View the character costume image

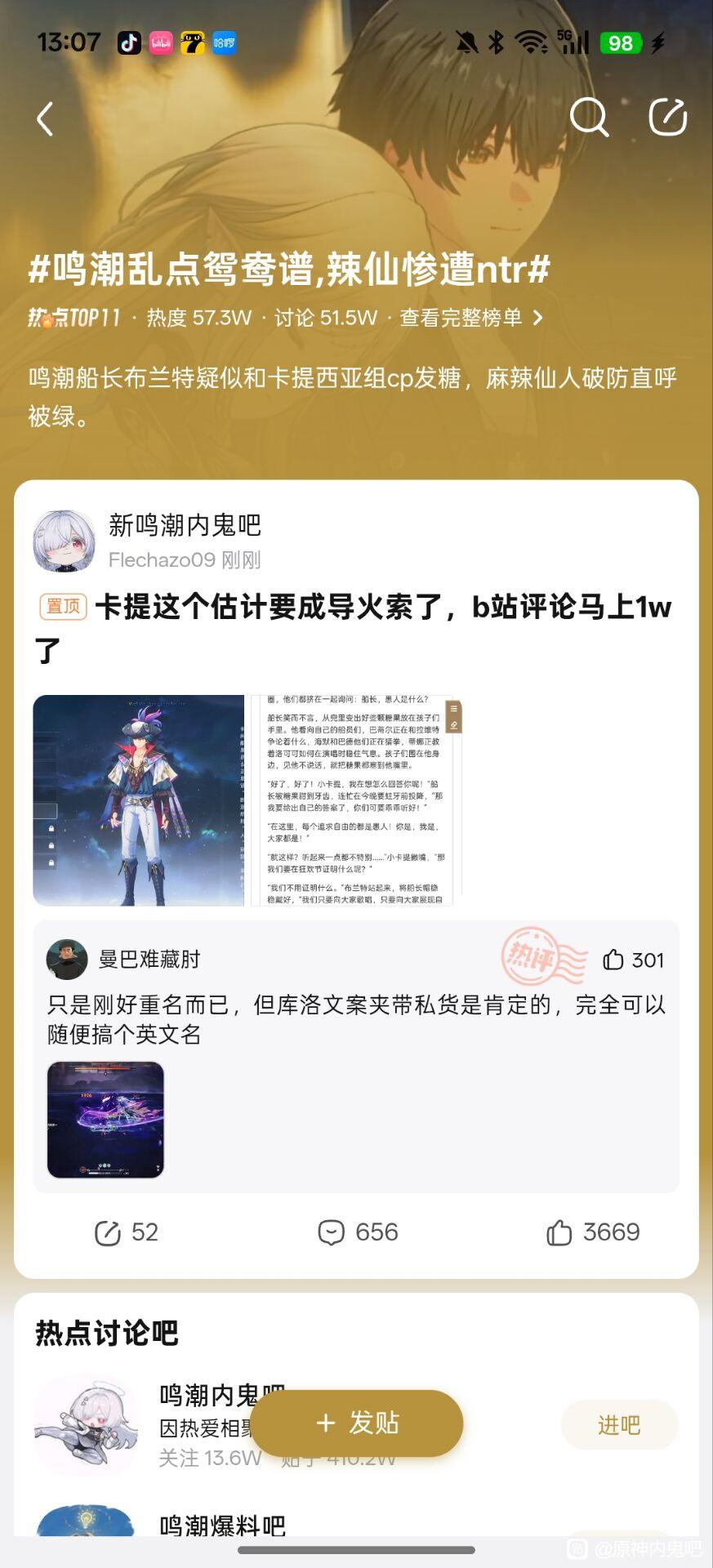pos(139,800)
